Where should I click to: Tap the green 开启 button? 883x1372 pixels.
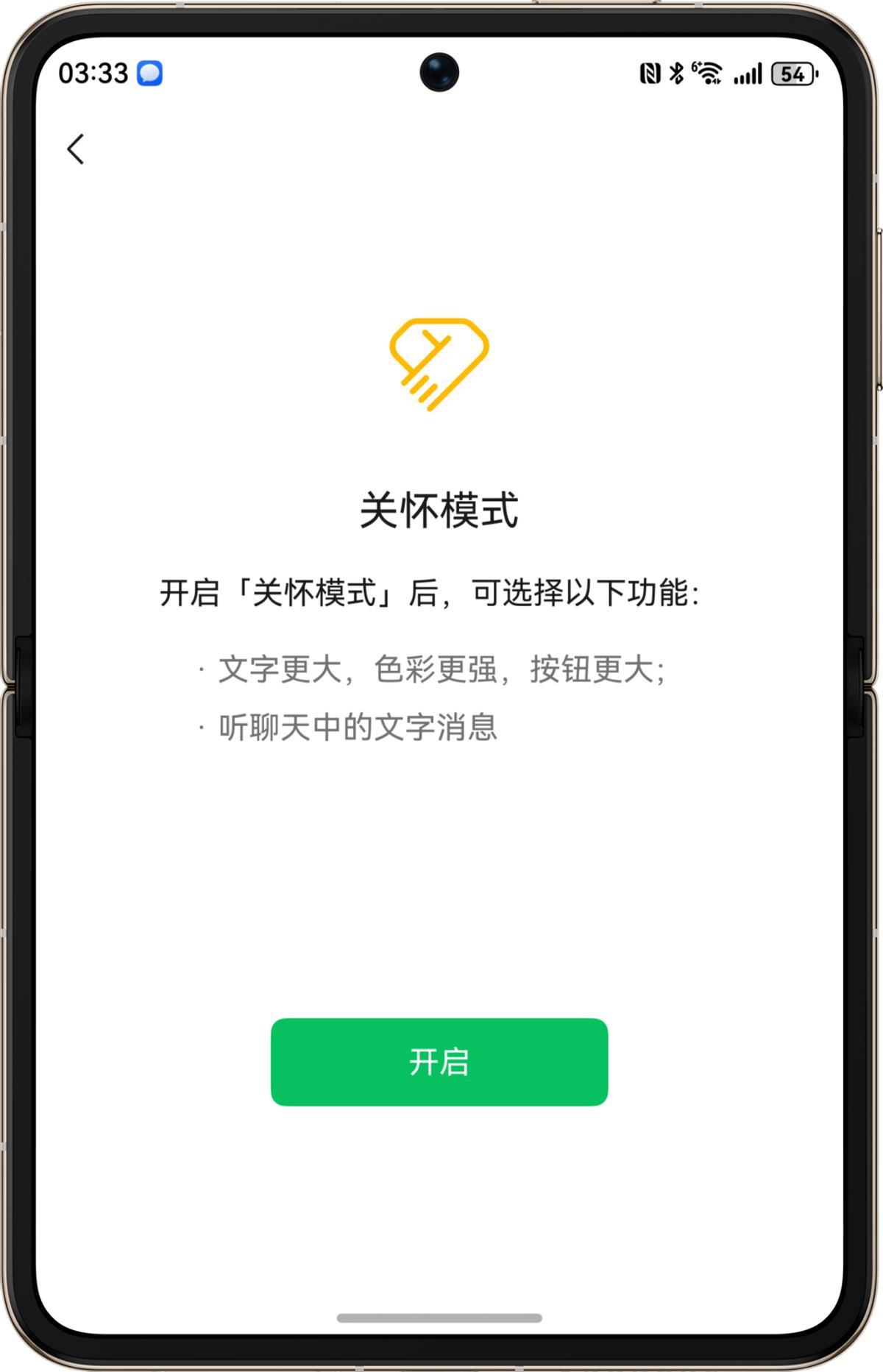tap(439, 1062)
